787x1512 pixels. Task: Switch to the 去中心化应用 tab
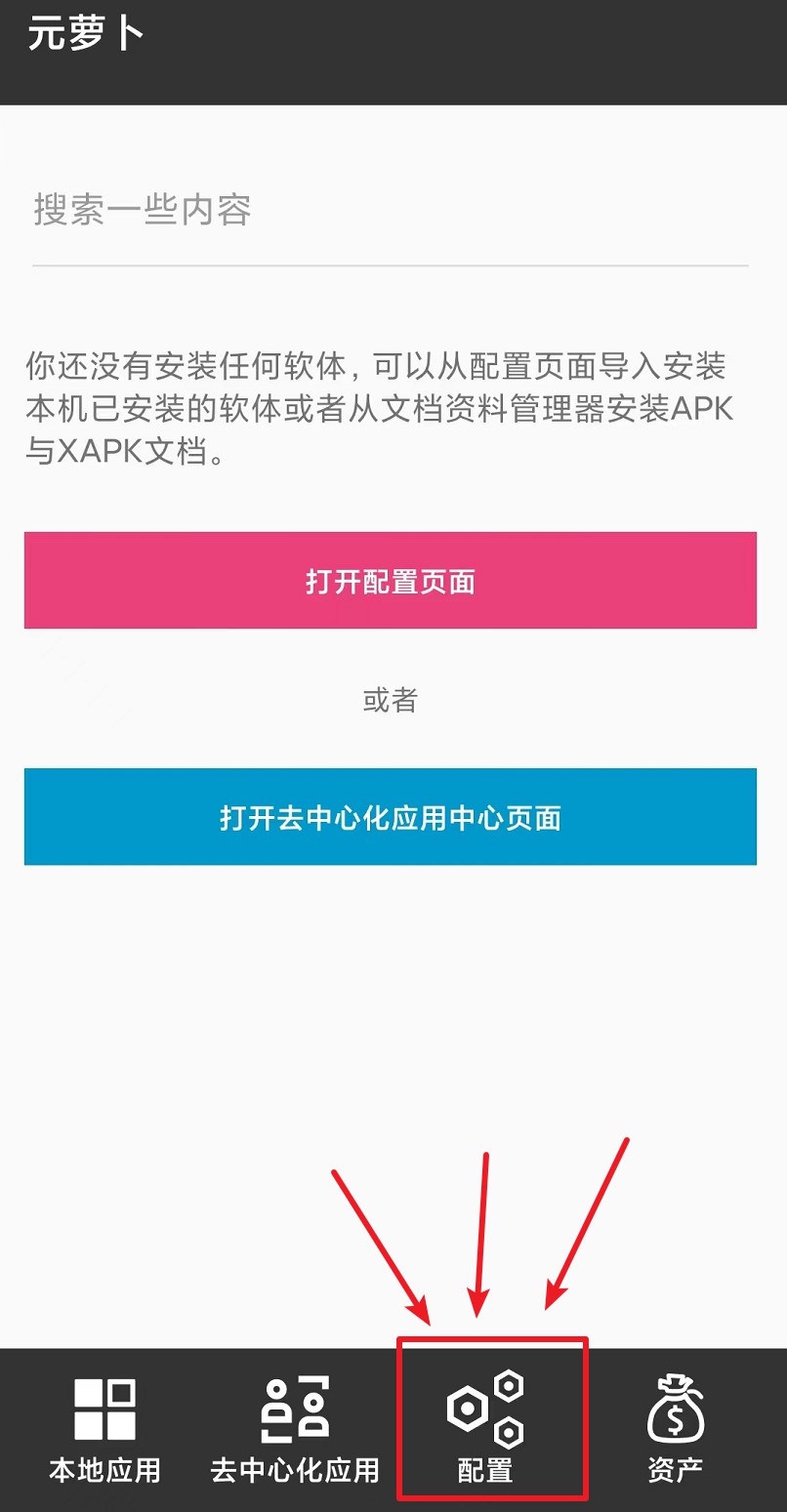click(x=295, y=1429)
